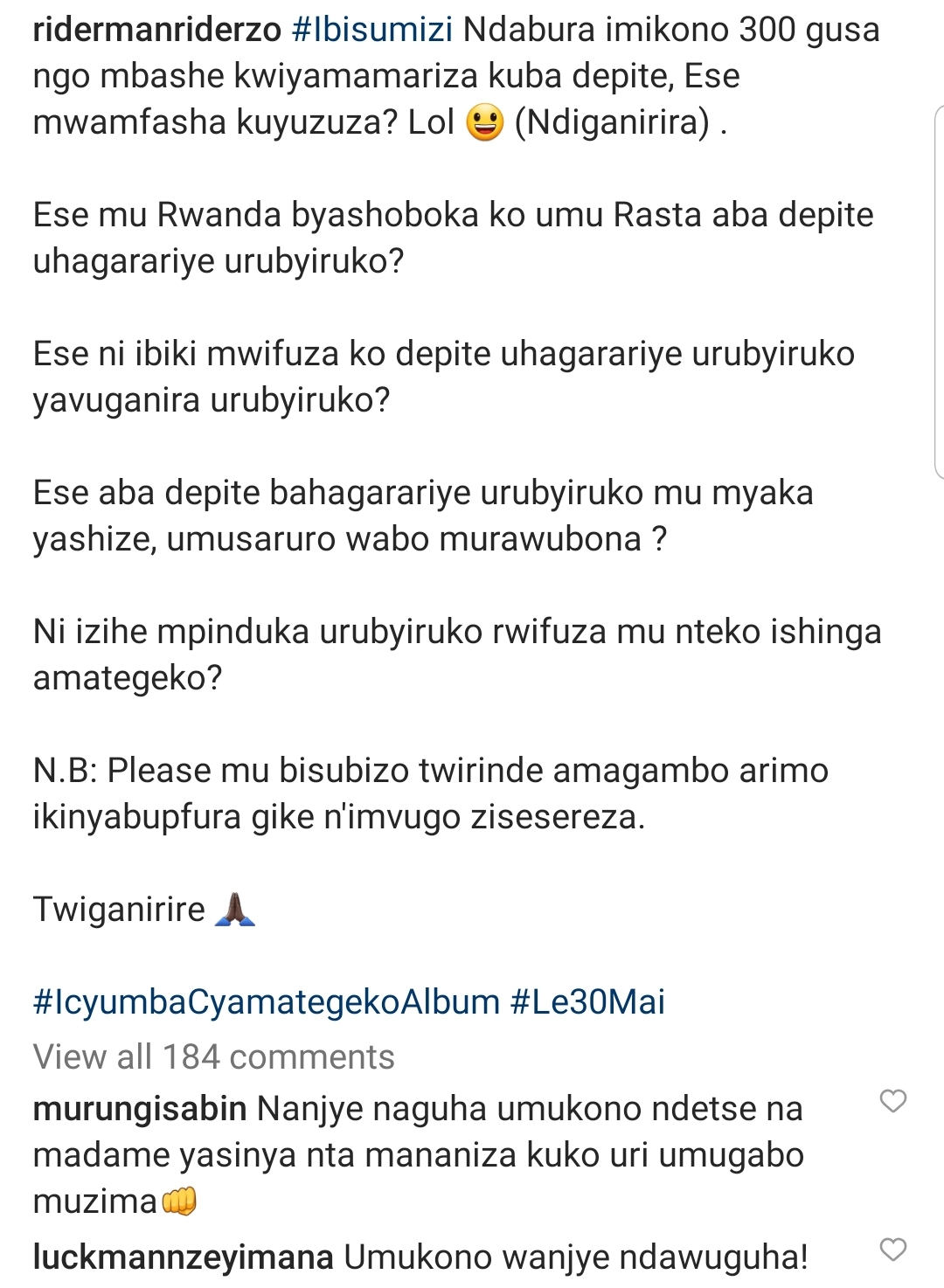View all 184 comments
The width and height of the screenshot is (944, 1288).
213,1057
